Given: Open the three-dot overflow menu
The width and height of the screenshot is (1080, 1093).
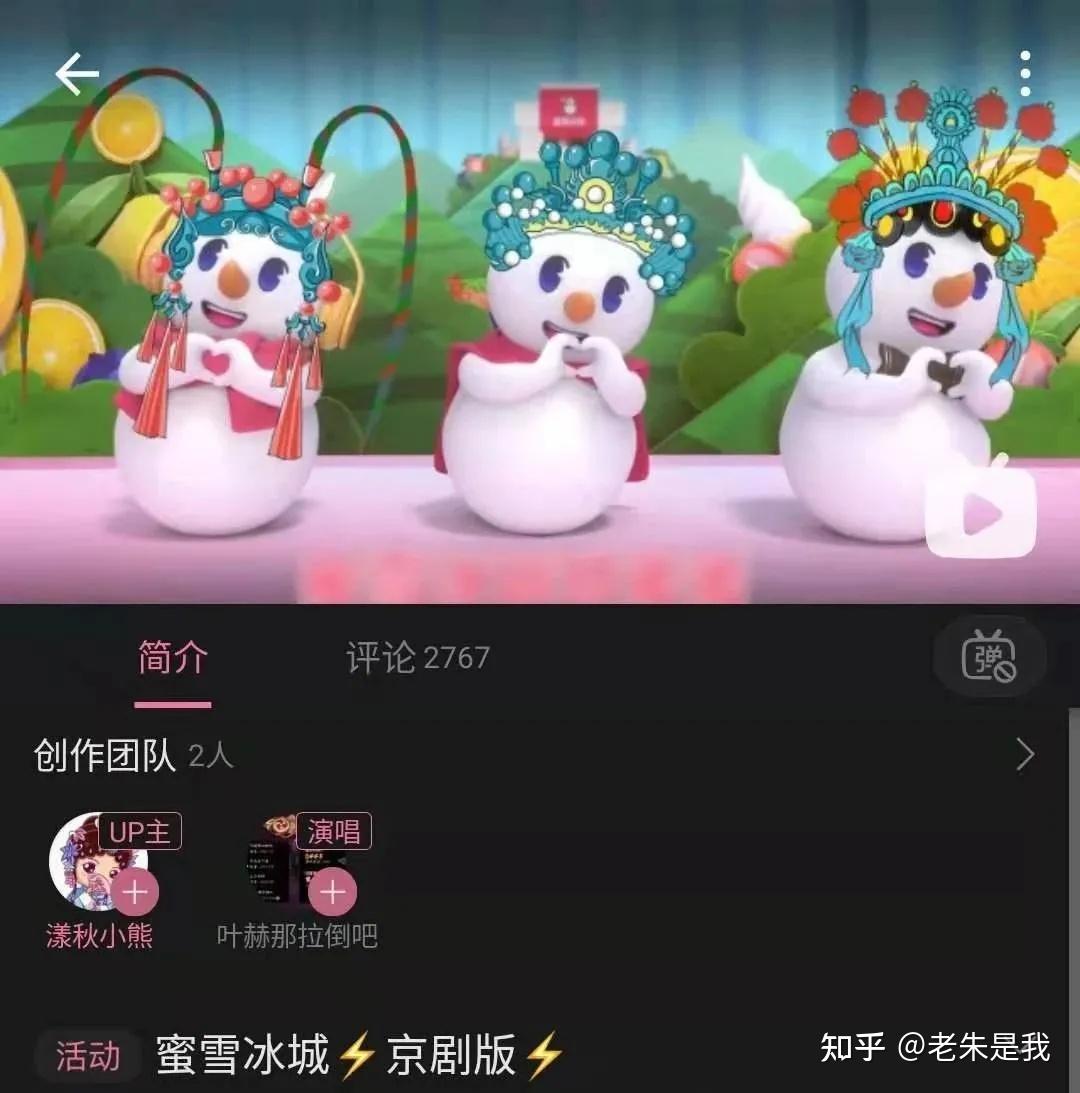Looking at the screenshot, I should 1025,75.
